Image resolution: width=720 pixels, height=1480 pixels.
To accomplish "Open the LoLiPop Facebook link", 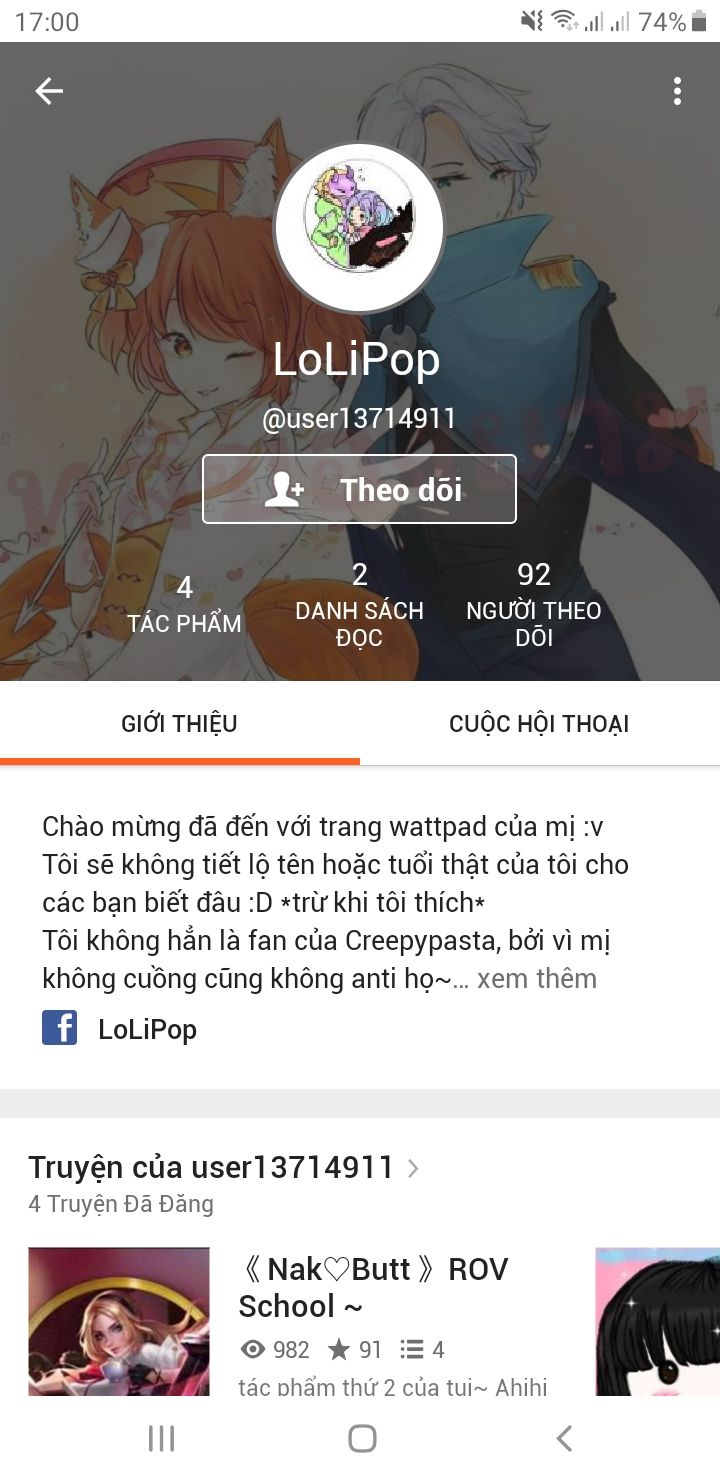I will pos(120,1029).
